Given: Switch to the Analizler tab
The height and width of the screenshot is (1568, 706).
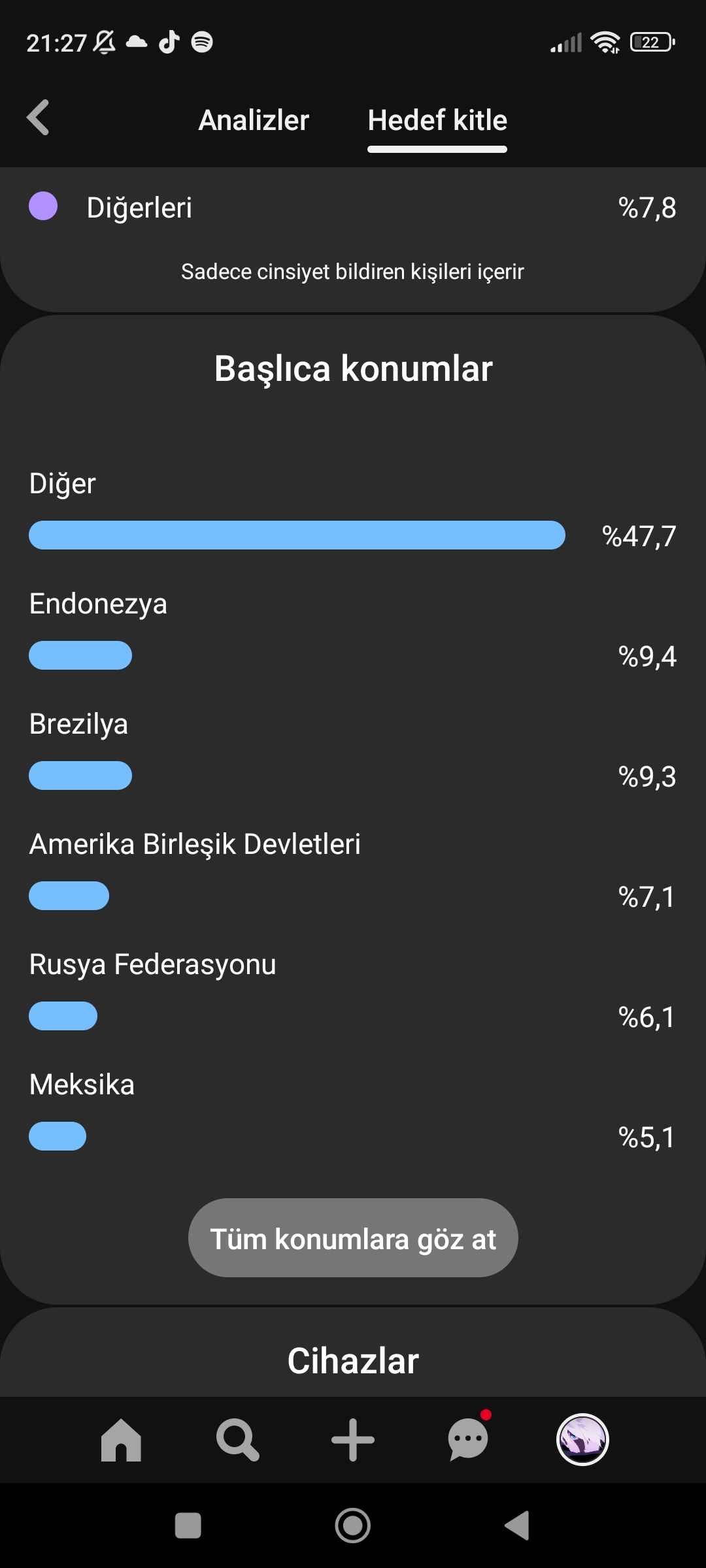Looking at the screenshot, I should [x=254, y=120].
